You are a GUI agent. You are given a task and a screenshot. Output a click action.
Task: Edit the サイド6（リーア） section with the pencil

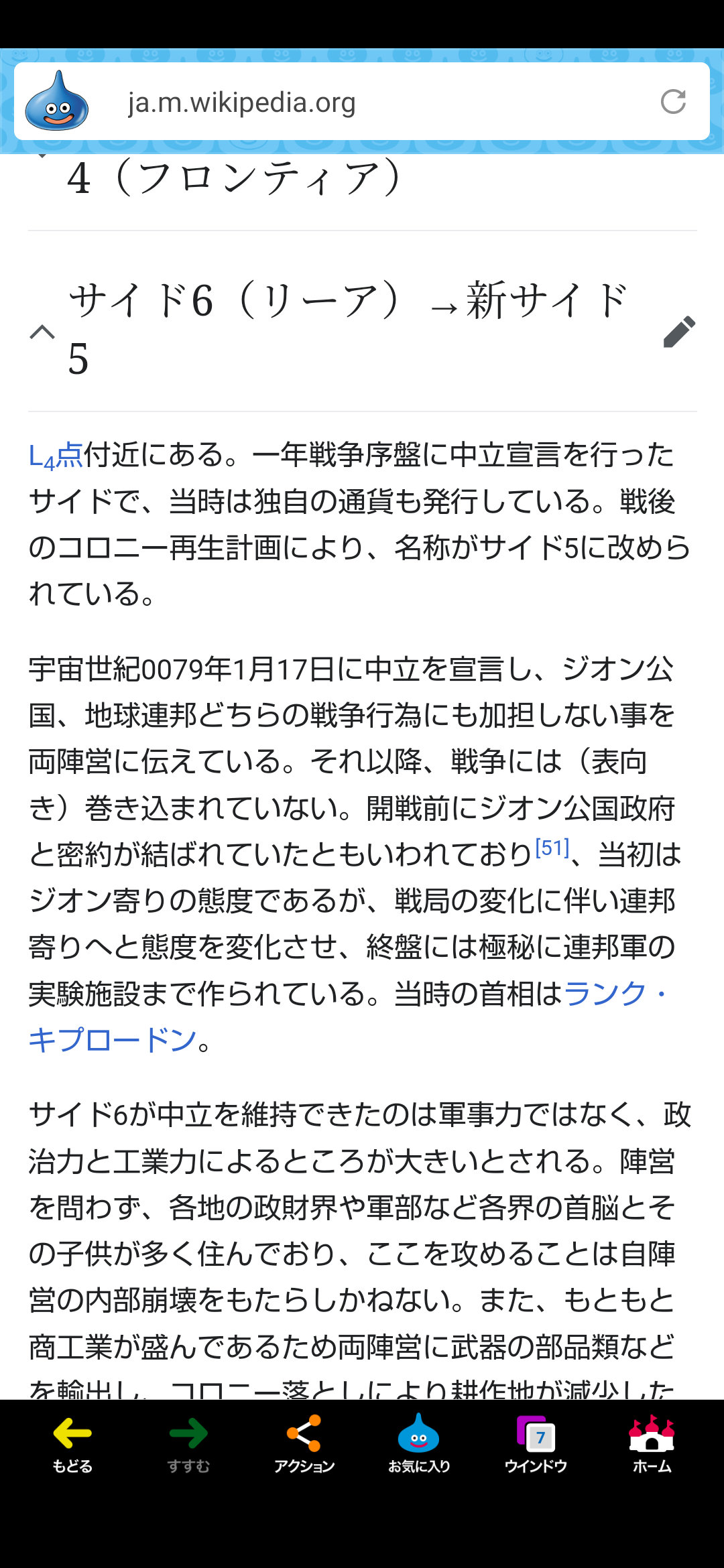679,332
